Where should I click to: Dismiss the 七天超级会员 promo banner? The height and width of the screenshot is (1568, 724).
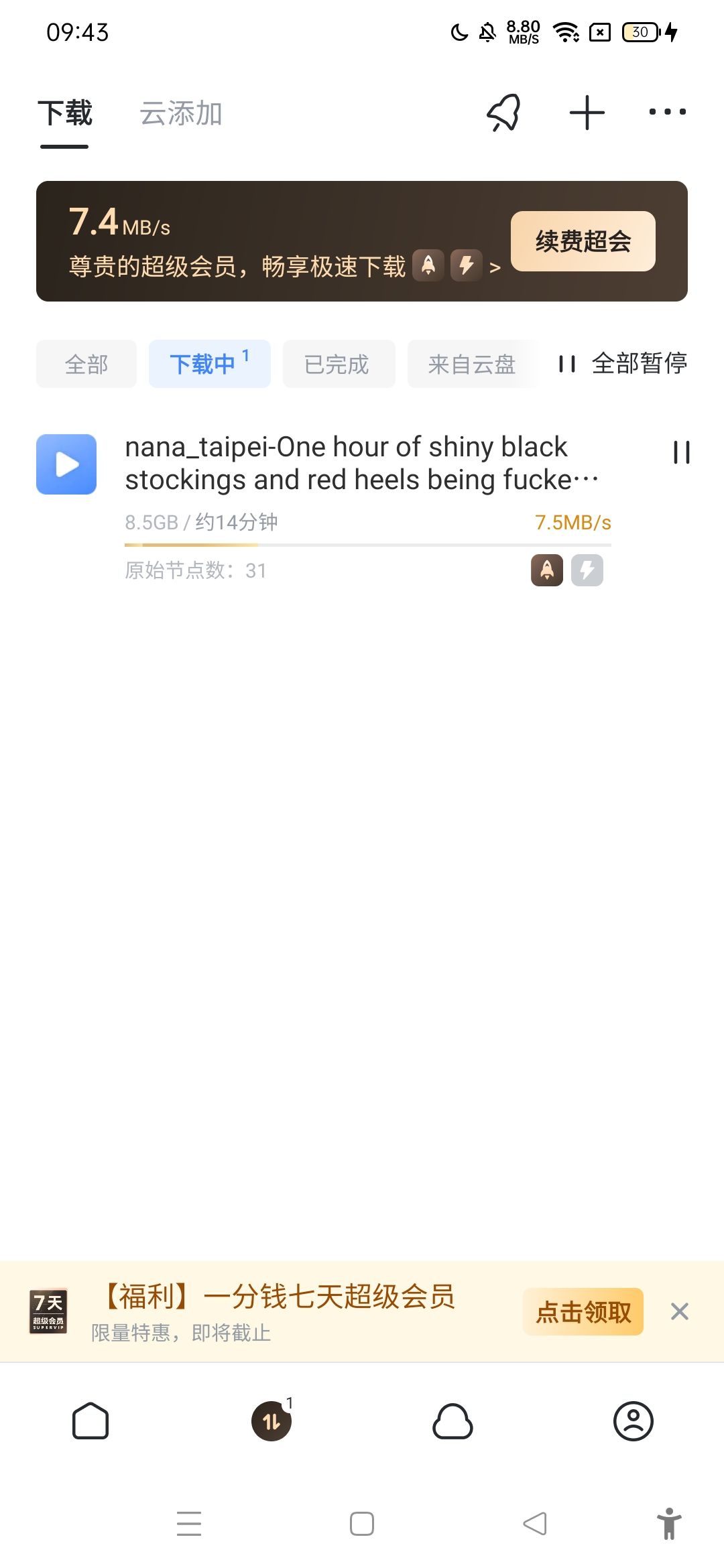(680, 1311)
